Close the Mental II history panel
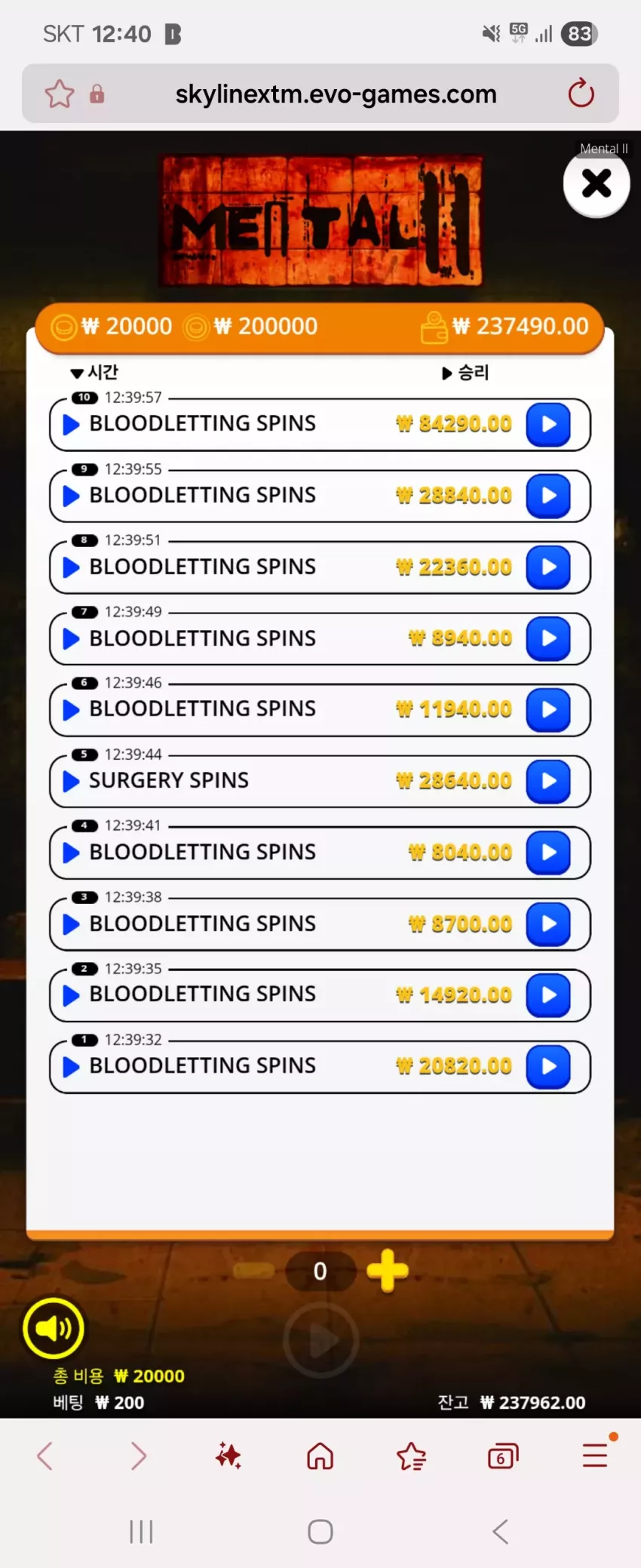This screenshot has width=641, height=1568. [x=597, y=183]
